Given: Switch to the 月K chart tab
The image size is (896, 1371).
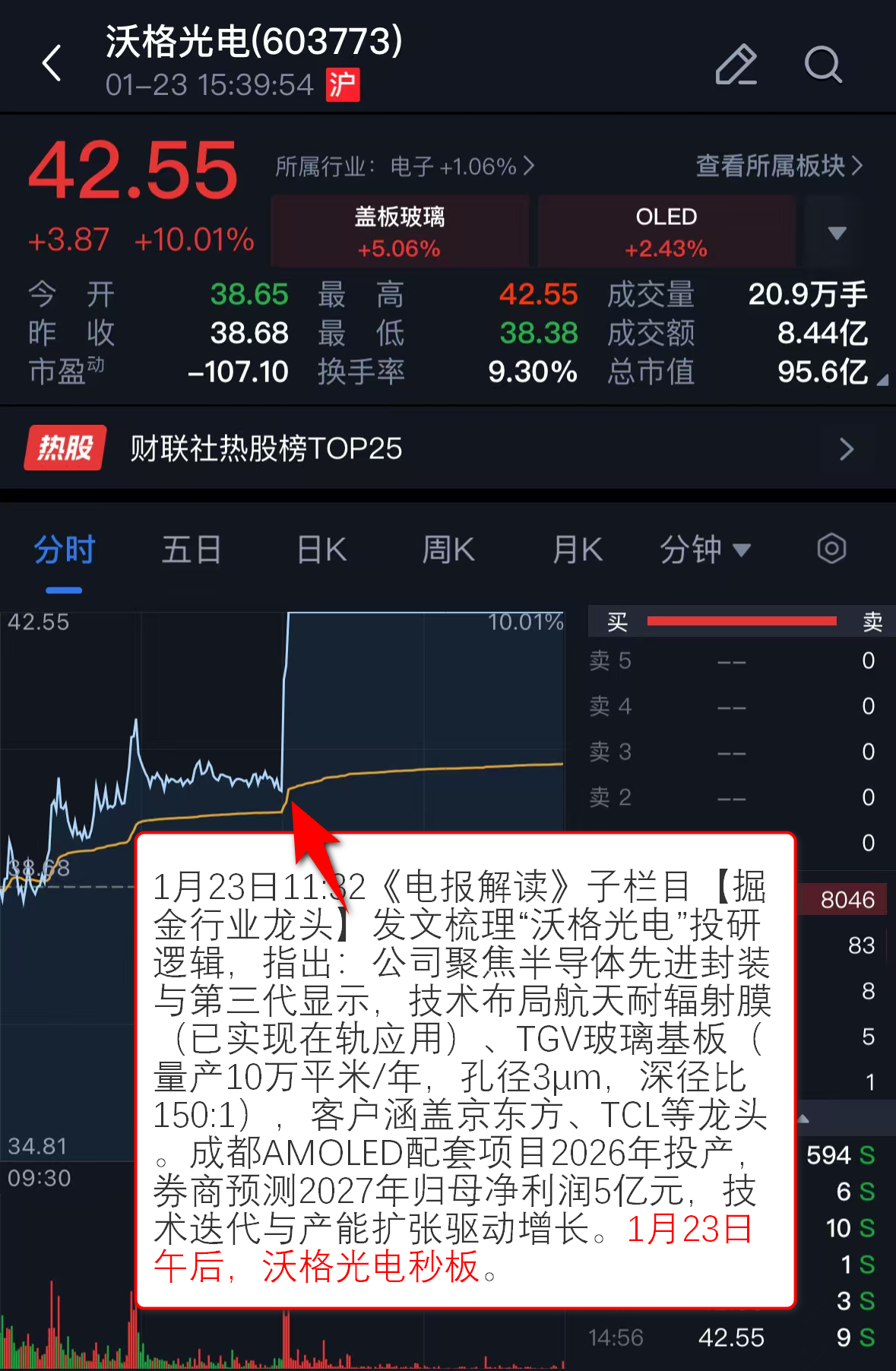Looking at the screenshot, I should [x=577, y=549].
